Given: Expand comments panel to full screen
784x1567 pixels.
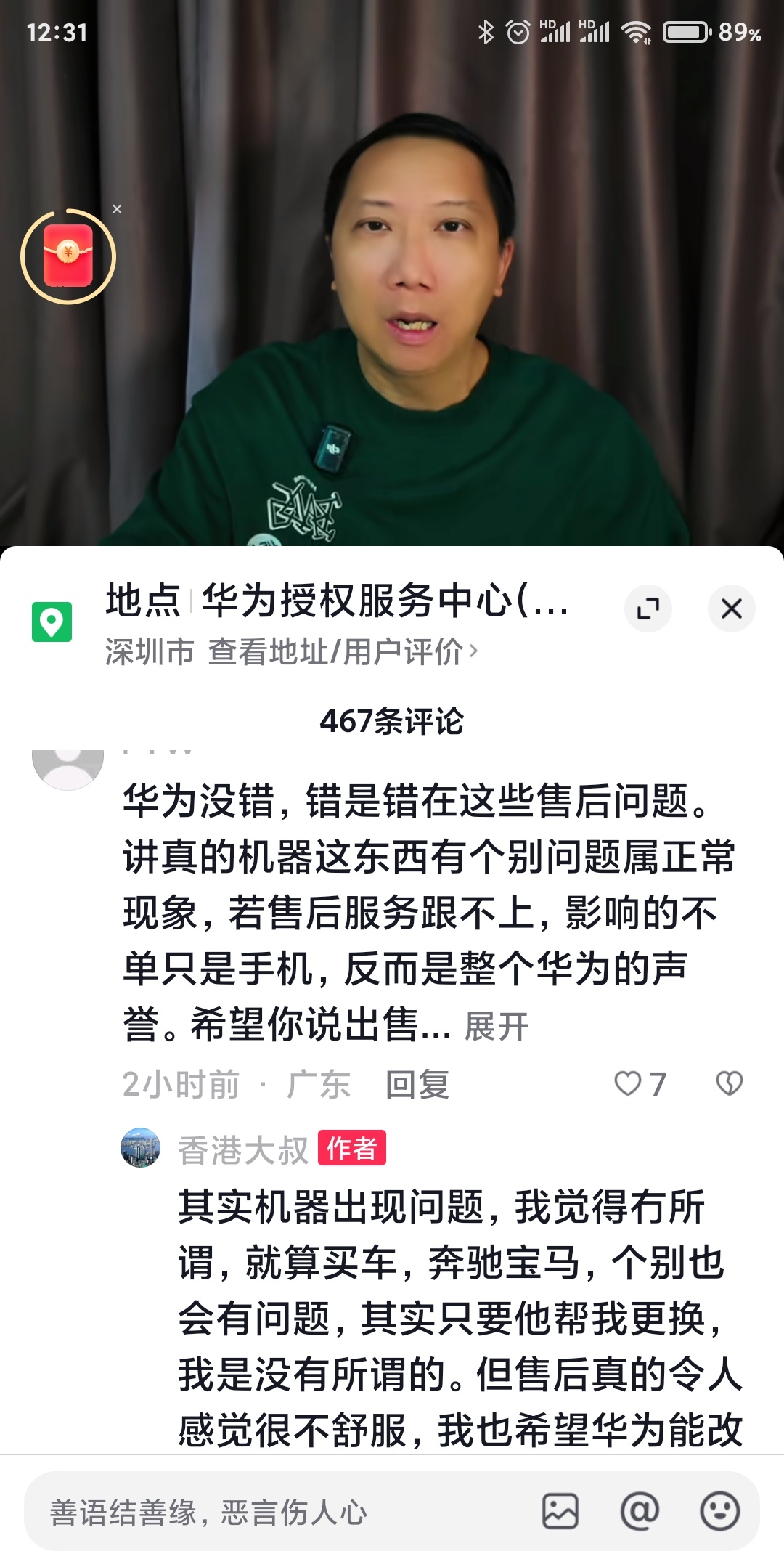Looking at the screenshot, I should point(648,609).
